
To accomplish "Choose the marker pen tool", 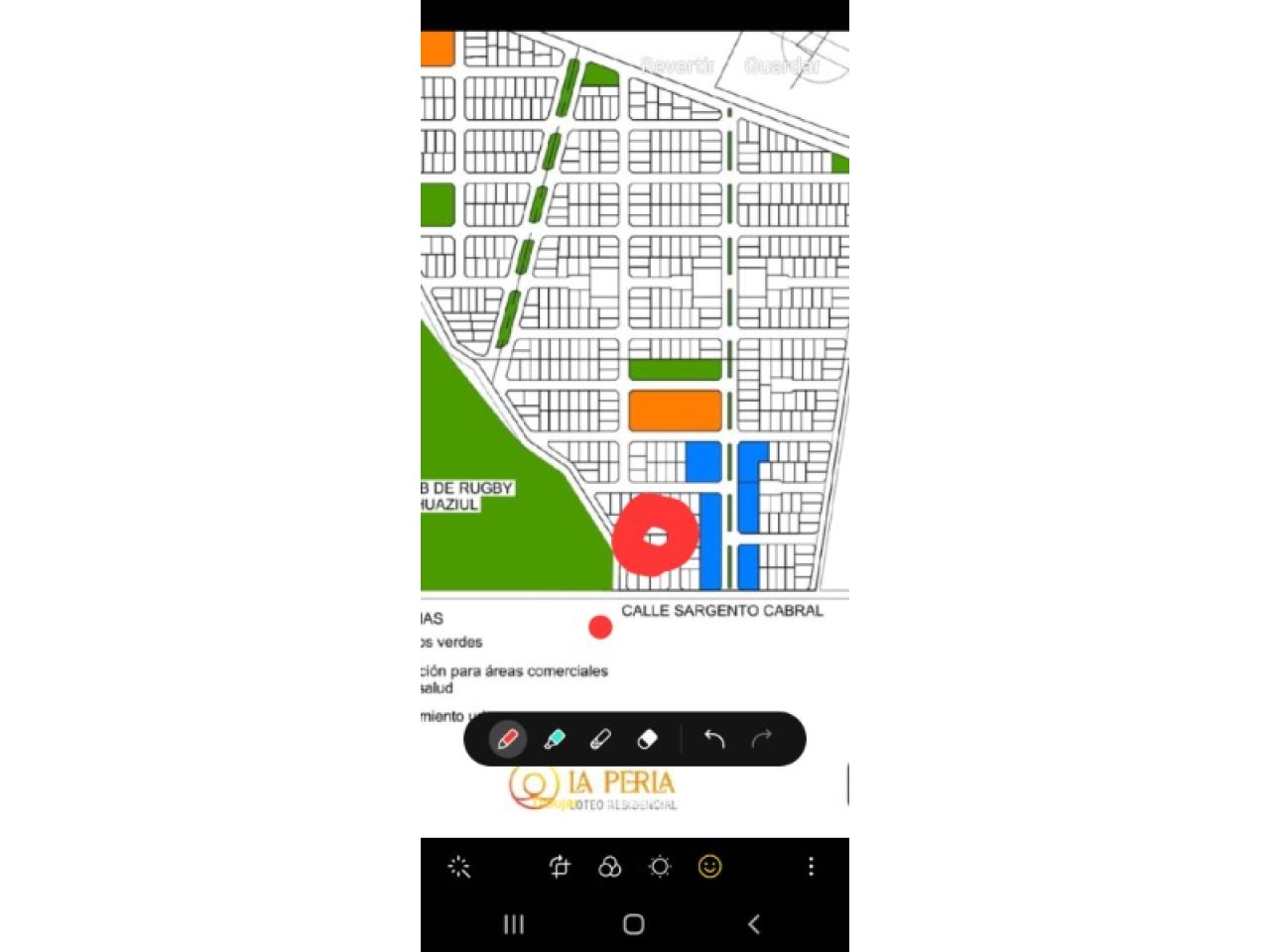I will [x=599, y=739].
